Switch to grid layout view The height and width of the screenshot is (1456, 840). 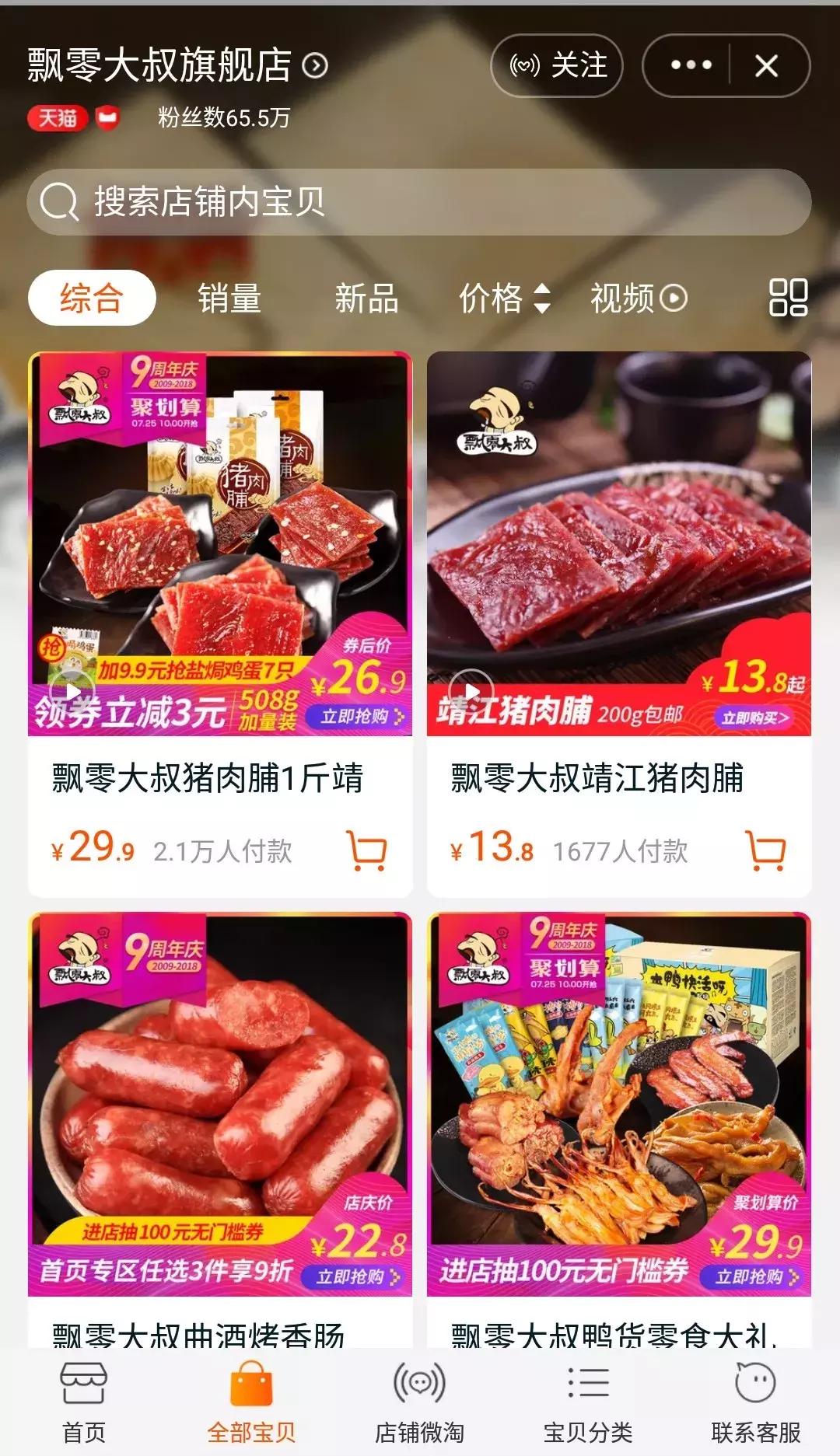788,297
